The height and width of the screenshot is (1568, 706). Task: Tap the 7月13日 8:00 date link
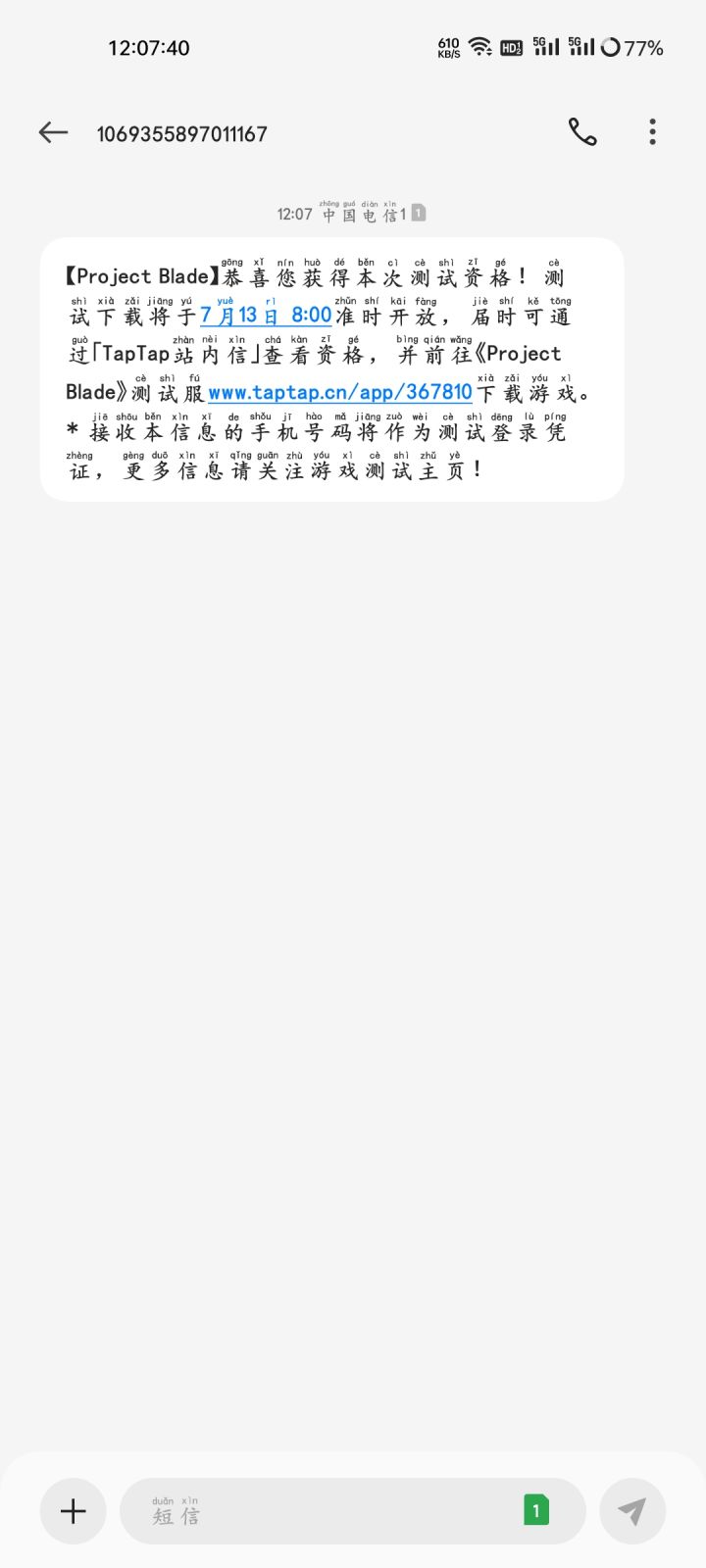(266, 316)
